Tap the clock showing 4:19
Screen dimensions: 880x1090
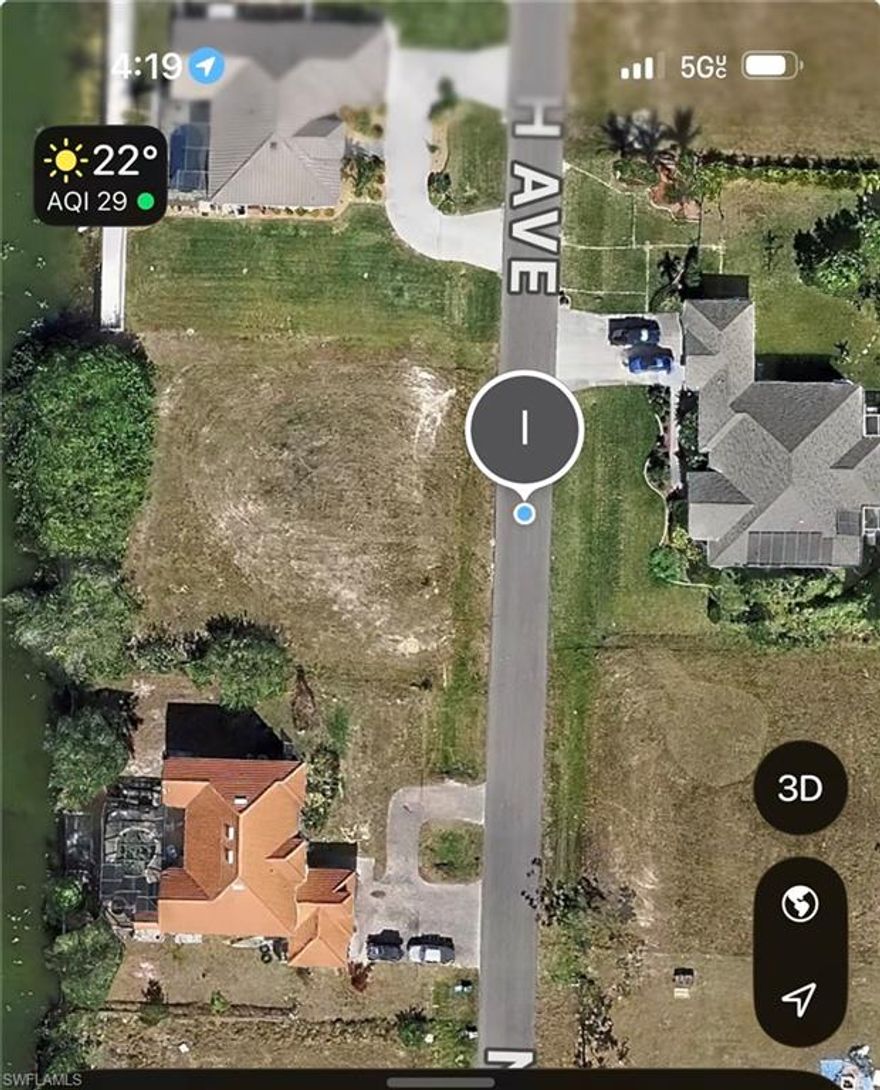coord(145,63)
